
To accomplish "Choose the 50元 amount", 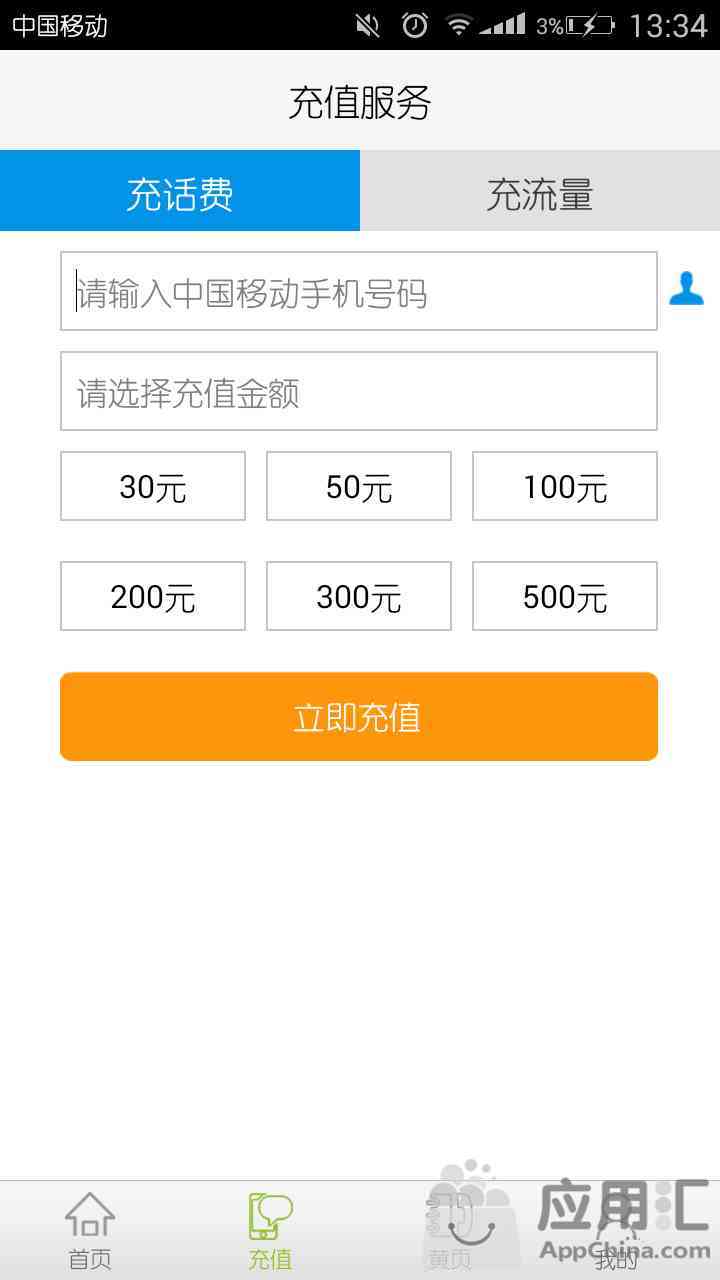I will pos(359,486).
